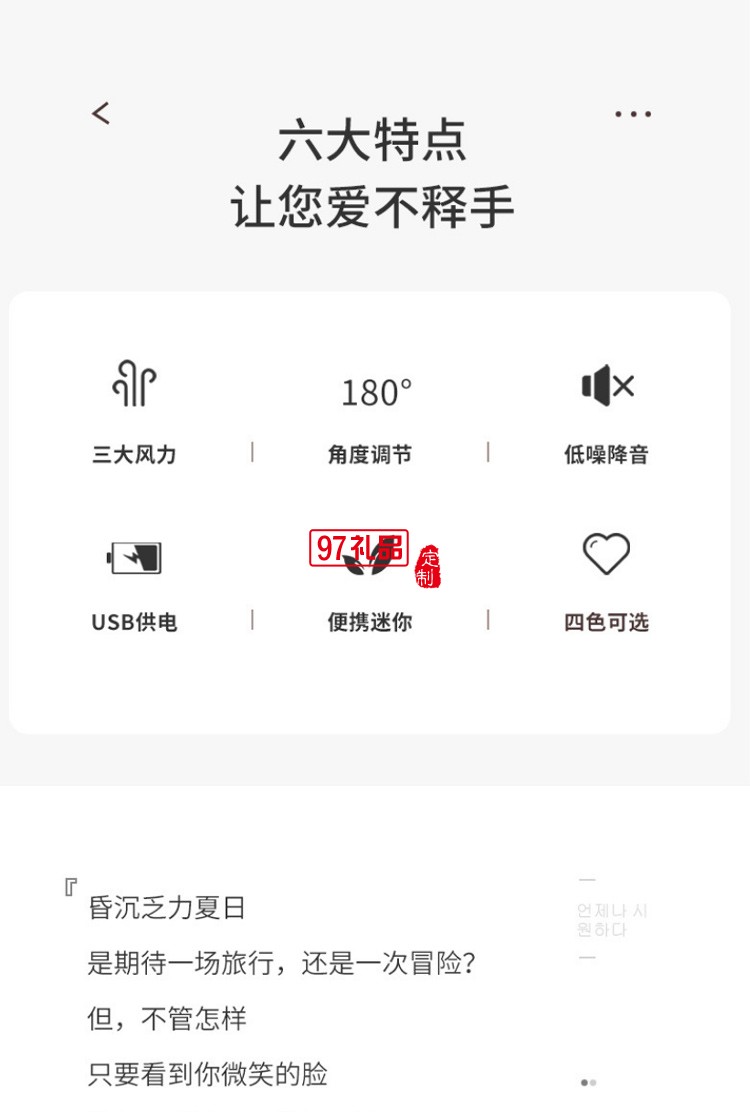This screenshot has width=750, height=1112.
Task: Select the second pagination dot
Action: tap(593, 1082)
